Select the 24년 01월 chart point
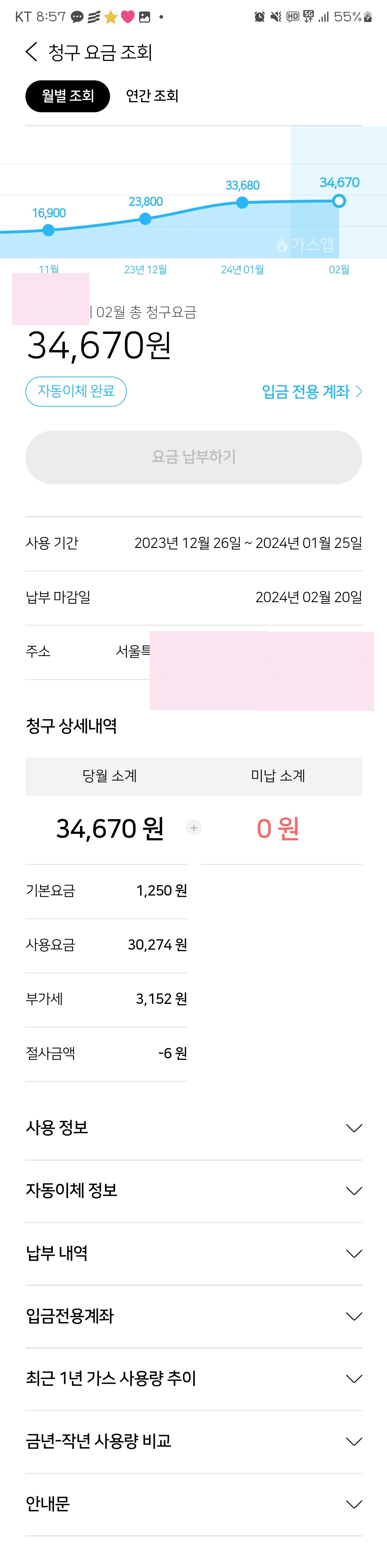Image resolution: width=387 pixels, height=1568 pixels. [x=242, y=203]
